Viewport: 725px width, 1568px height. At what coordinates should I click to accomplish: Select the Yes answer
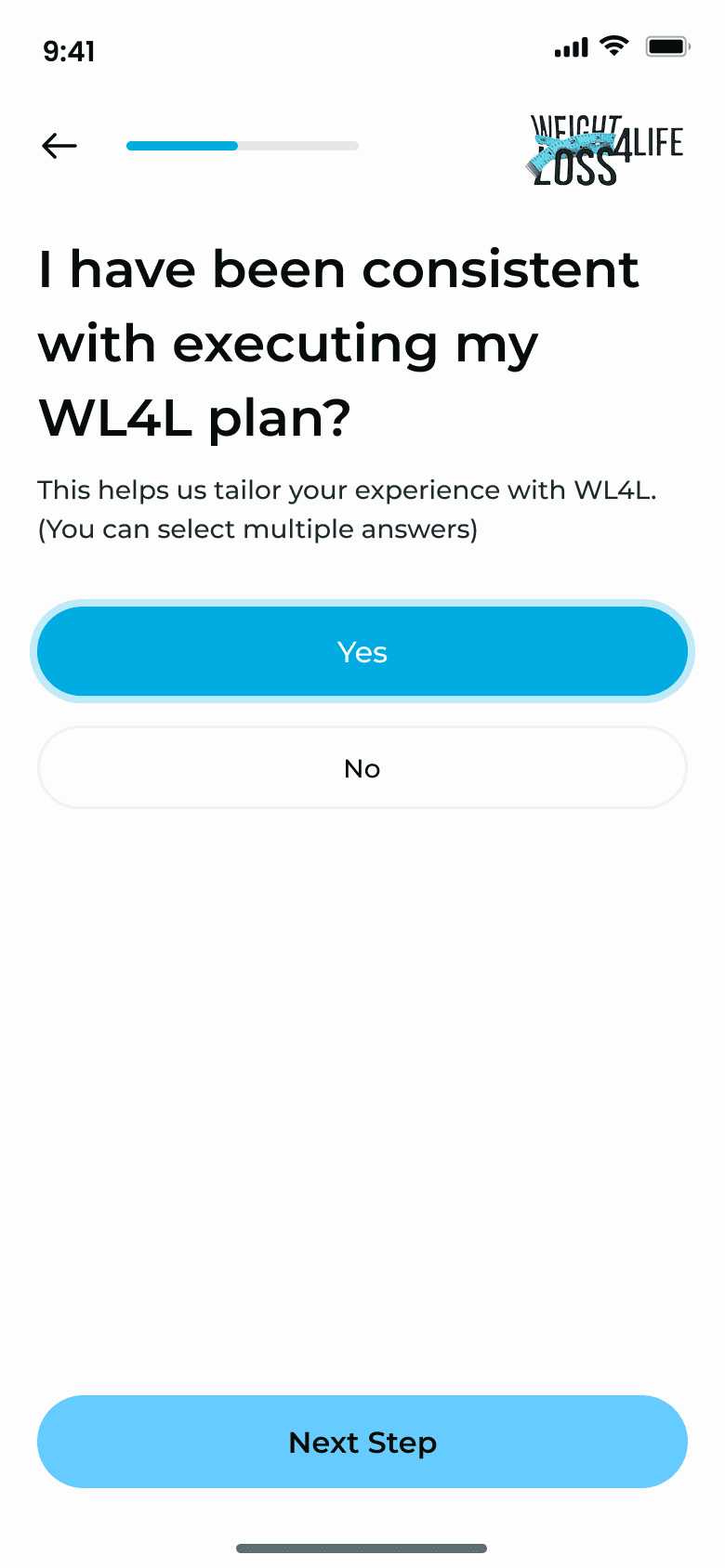pos(362,652)
